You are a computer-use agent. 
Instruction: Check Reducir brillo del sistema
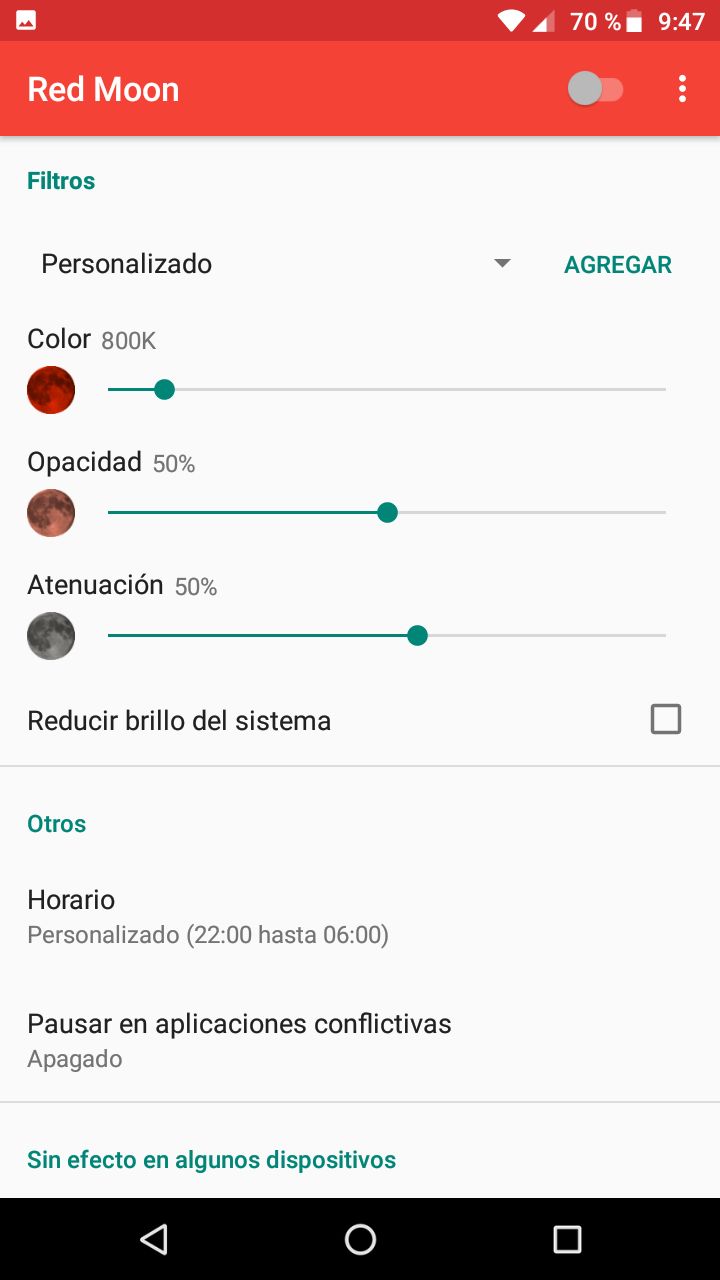(665, 720)
